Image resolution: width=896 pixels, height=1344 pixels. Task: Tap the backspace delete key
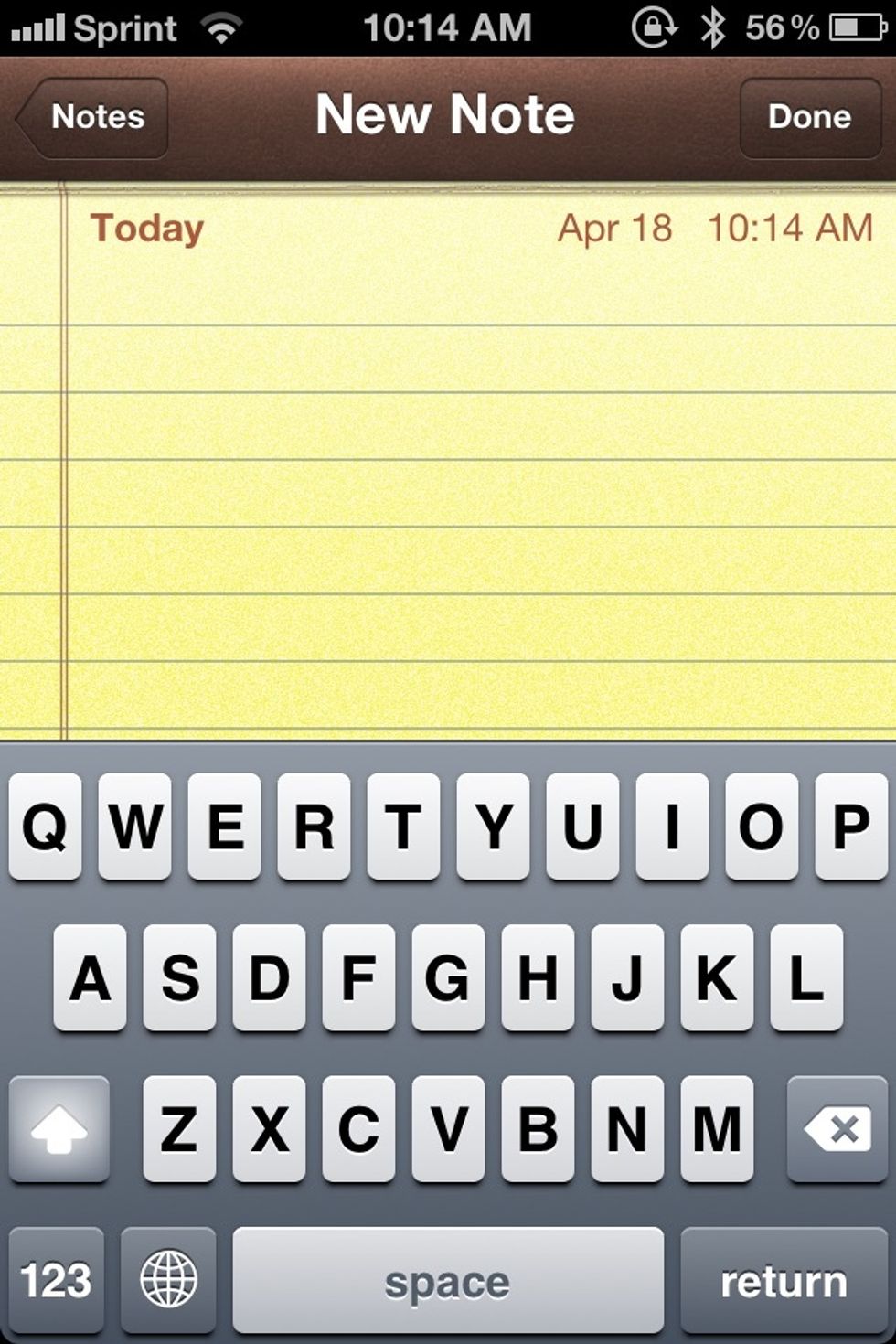click(837, 1129)
